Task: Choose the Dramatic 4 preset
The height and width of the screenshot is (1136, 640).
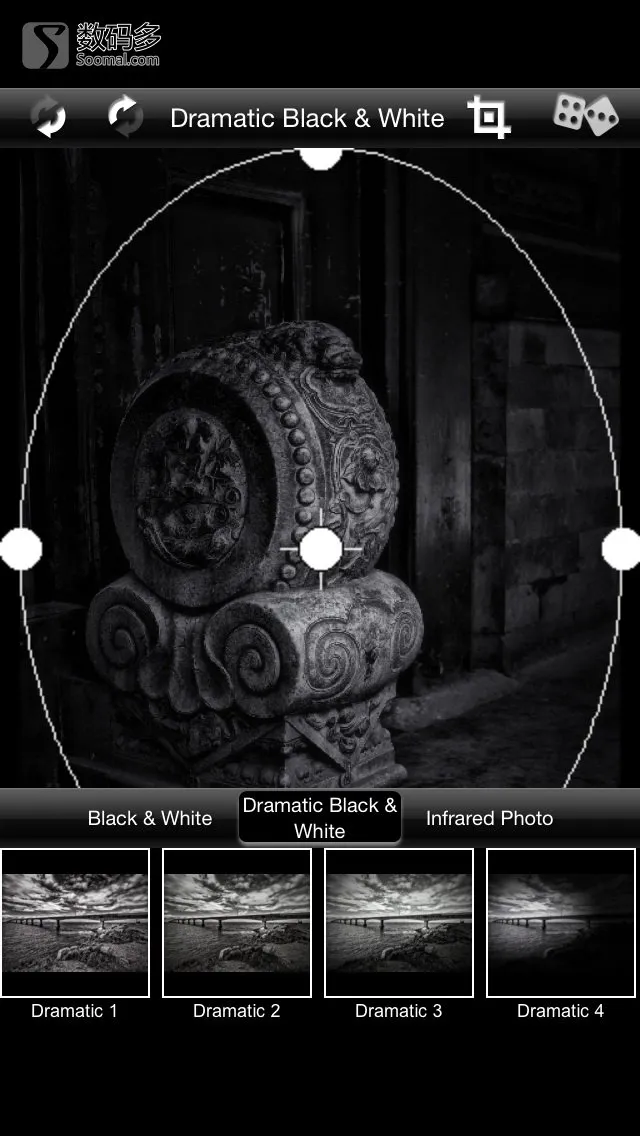Action: tap(561, 923)
